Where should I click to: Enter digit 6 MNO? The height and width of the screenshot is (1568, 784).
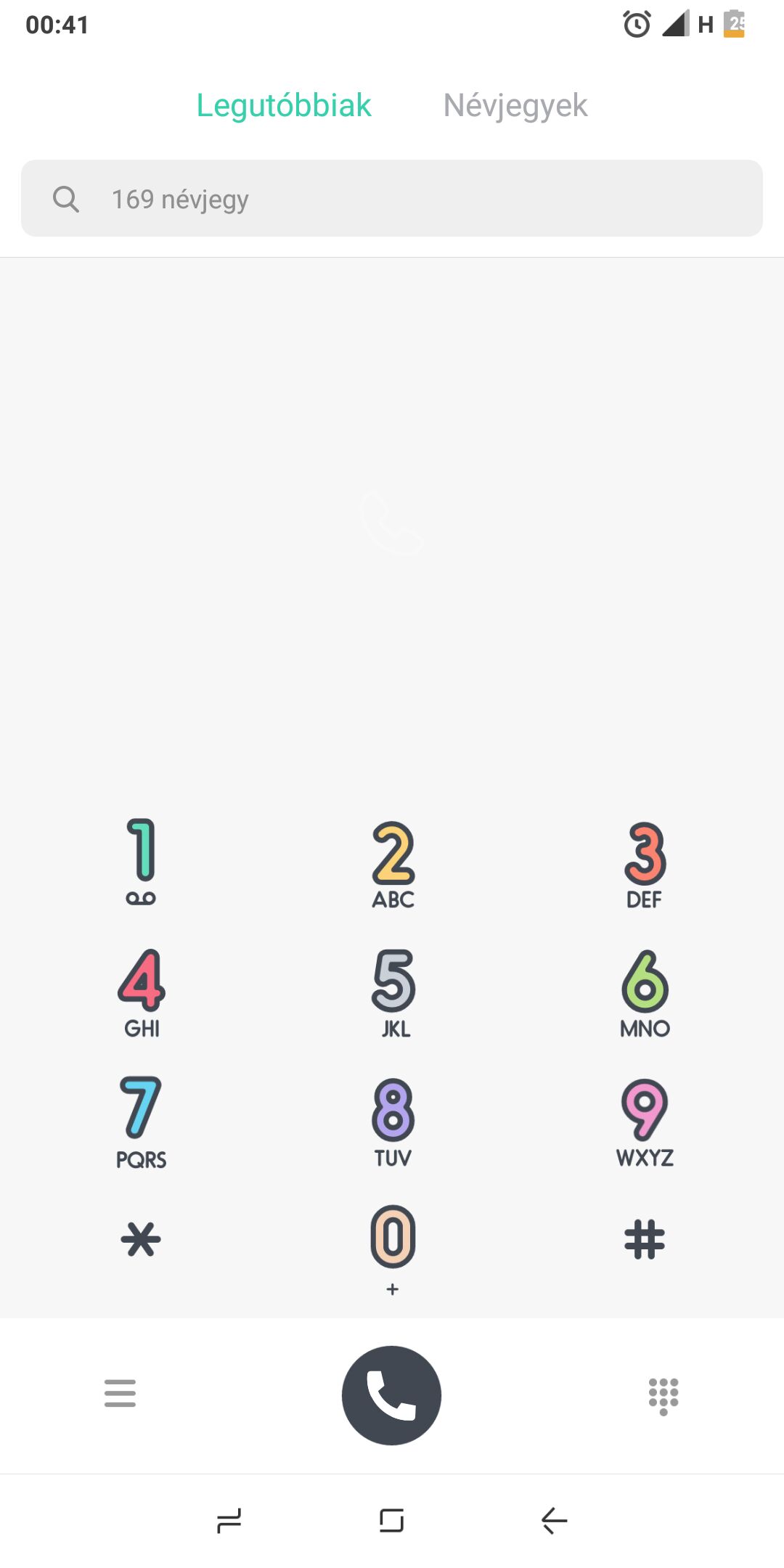tap(645, 992)
